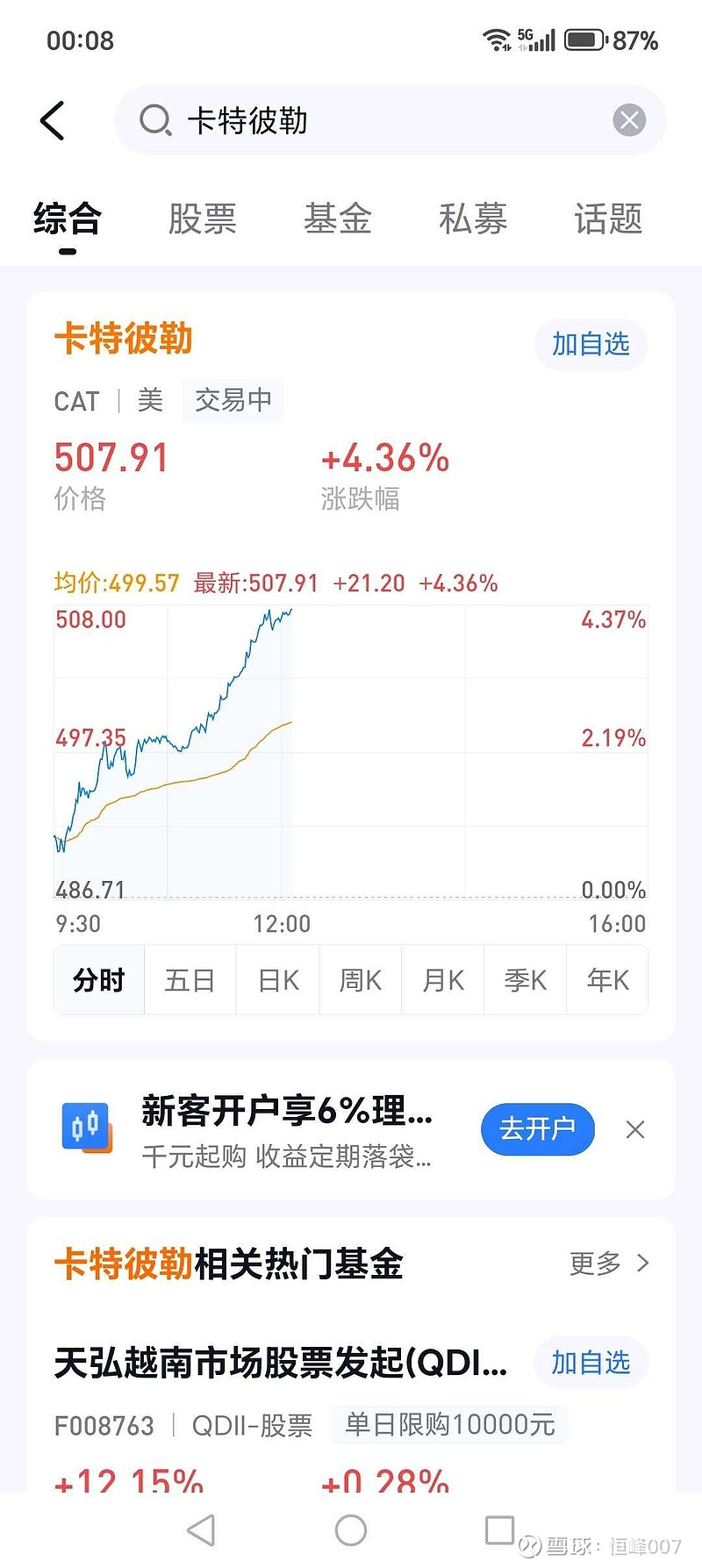Screen dimensions: 702x1568
Task: Select the 年K chart period
Action: coord(608,980)
